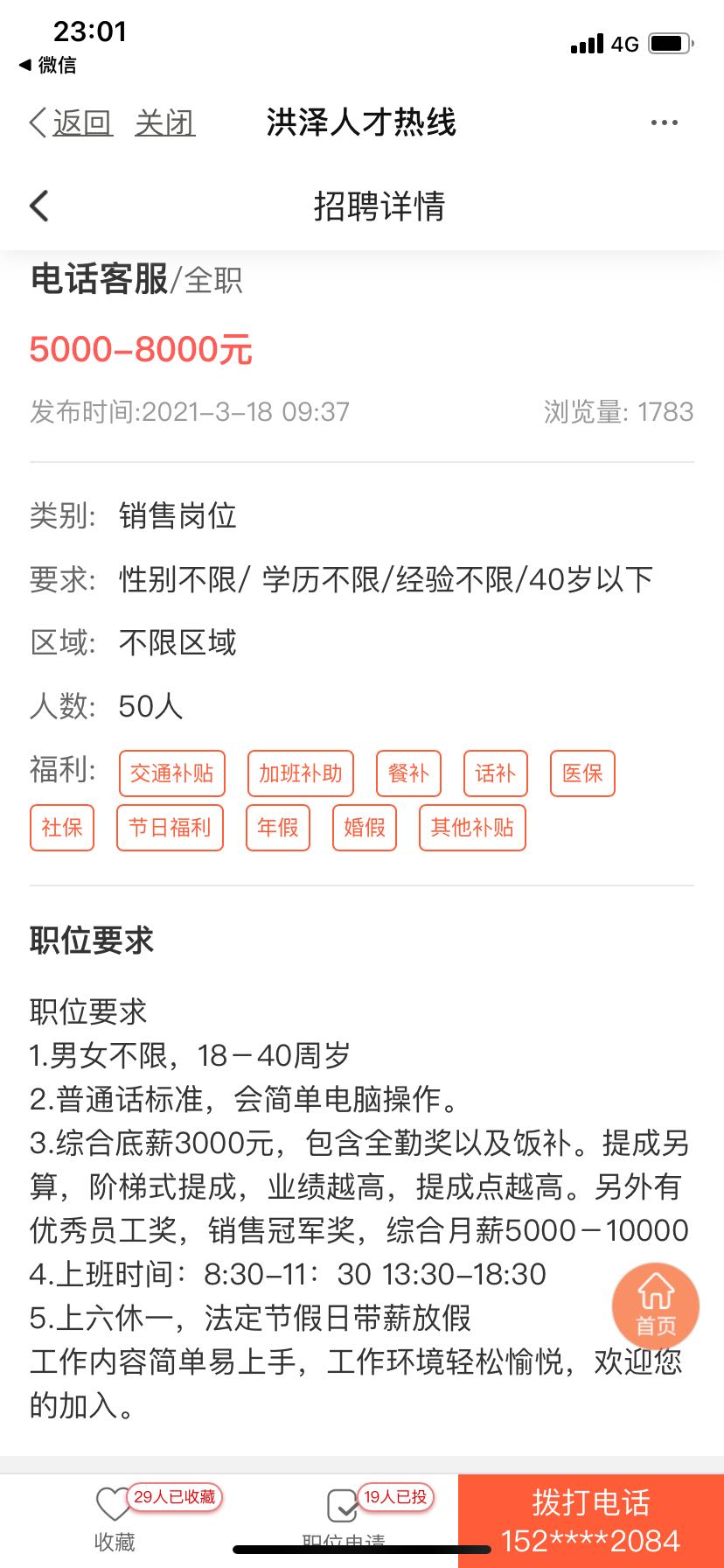Tap 拨打电话 to call the recruiter
Screen dimensions: 724x1568
pos(591,1521)
